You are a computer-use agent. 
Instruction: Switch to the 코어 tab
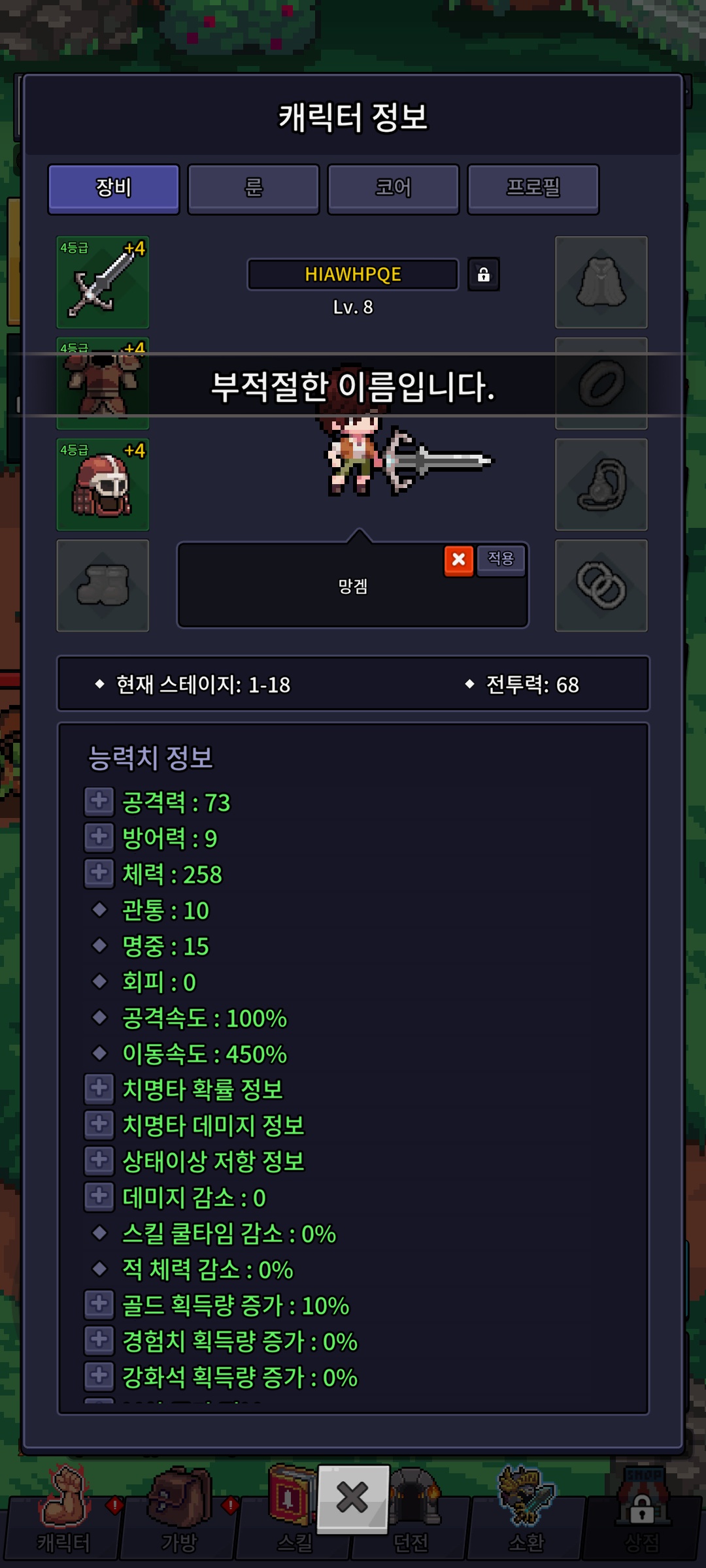394,189
